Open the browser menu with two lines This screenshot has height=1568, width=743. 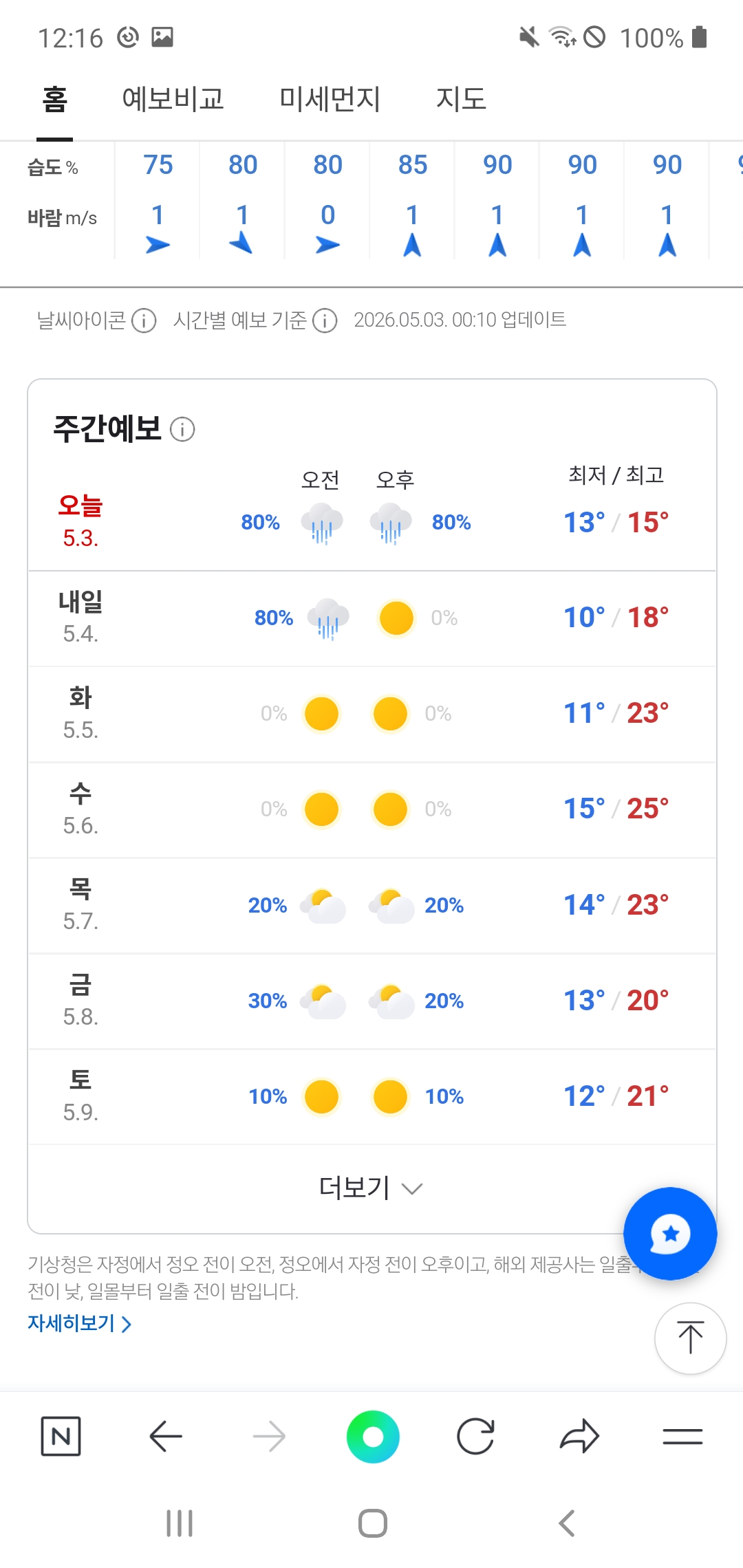tap(682, 1436)
